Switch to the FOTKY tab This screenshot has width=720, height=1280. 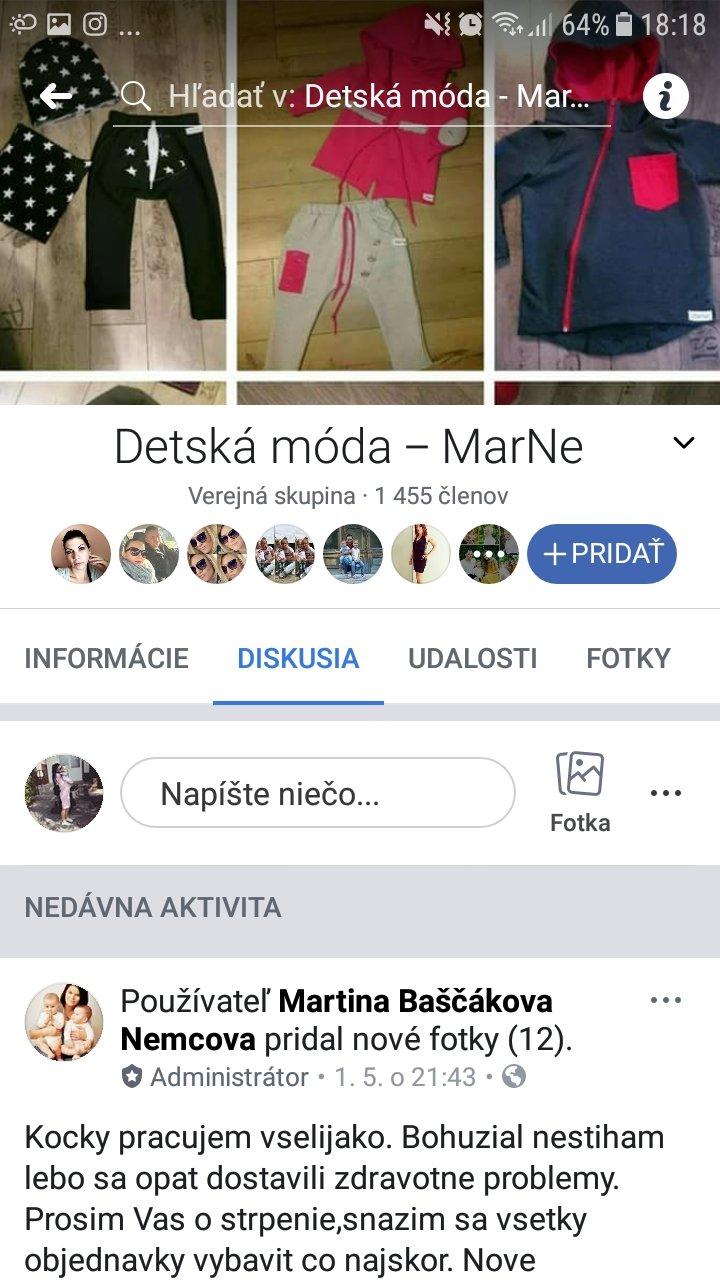(628, 658)
